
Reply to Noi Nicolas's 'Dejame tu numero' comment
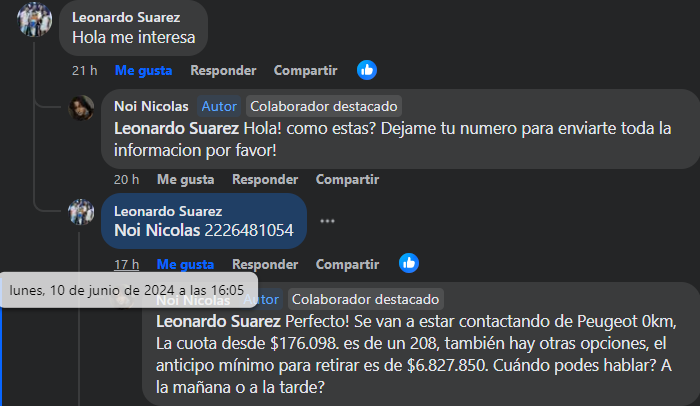point(264,179)
